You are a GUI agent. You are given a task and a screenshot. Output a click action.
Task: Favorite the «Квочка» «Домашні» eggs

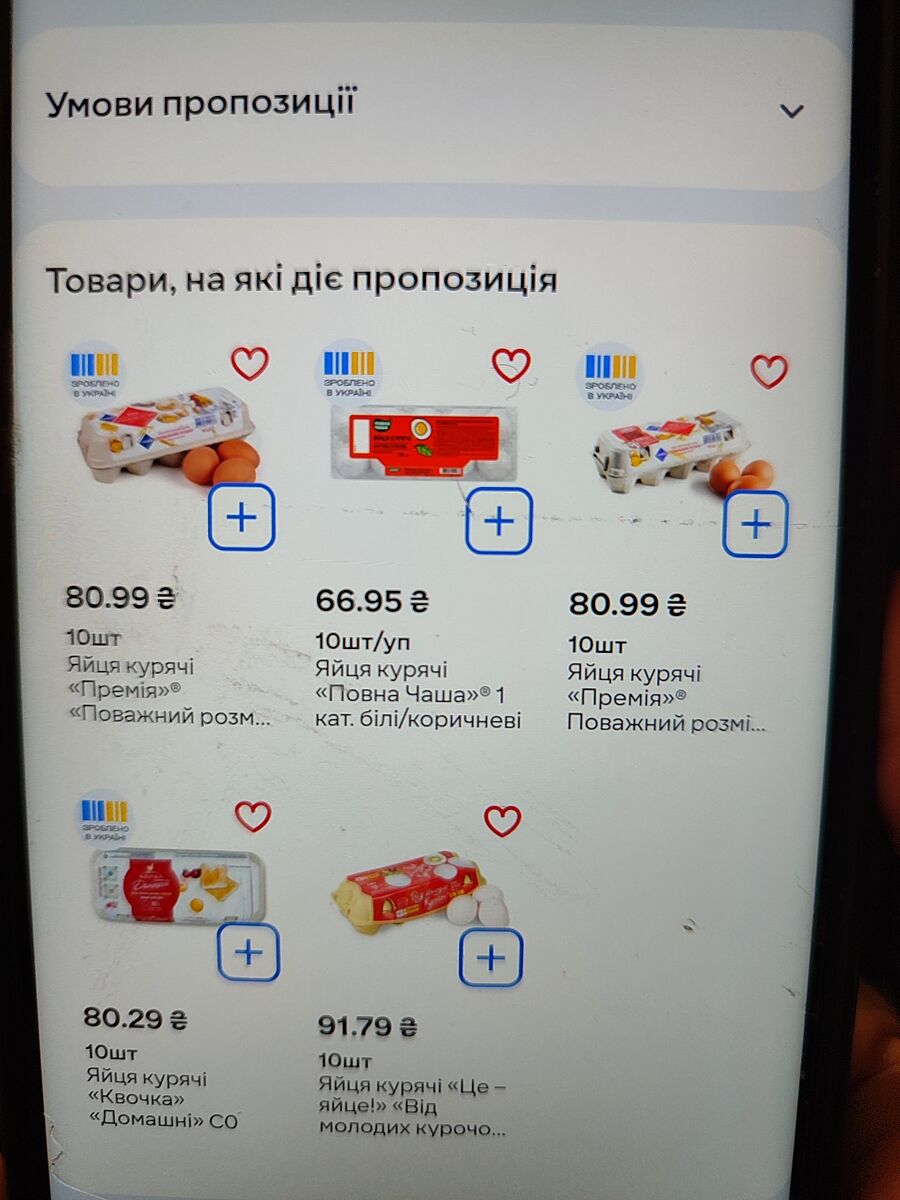253,816
